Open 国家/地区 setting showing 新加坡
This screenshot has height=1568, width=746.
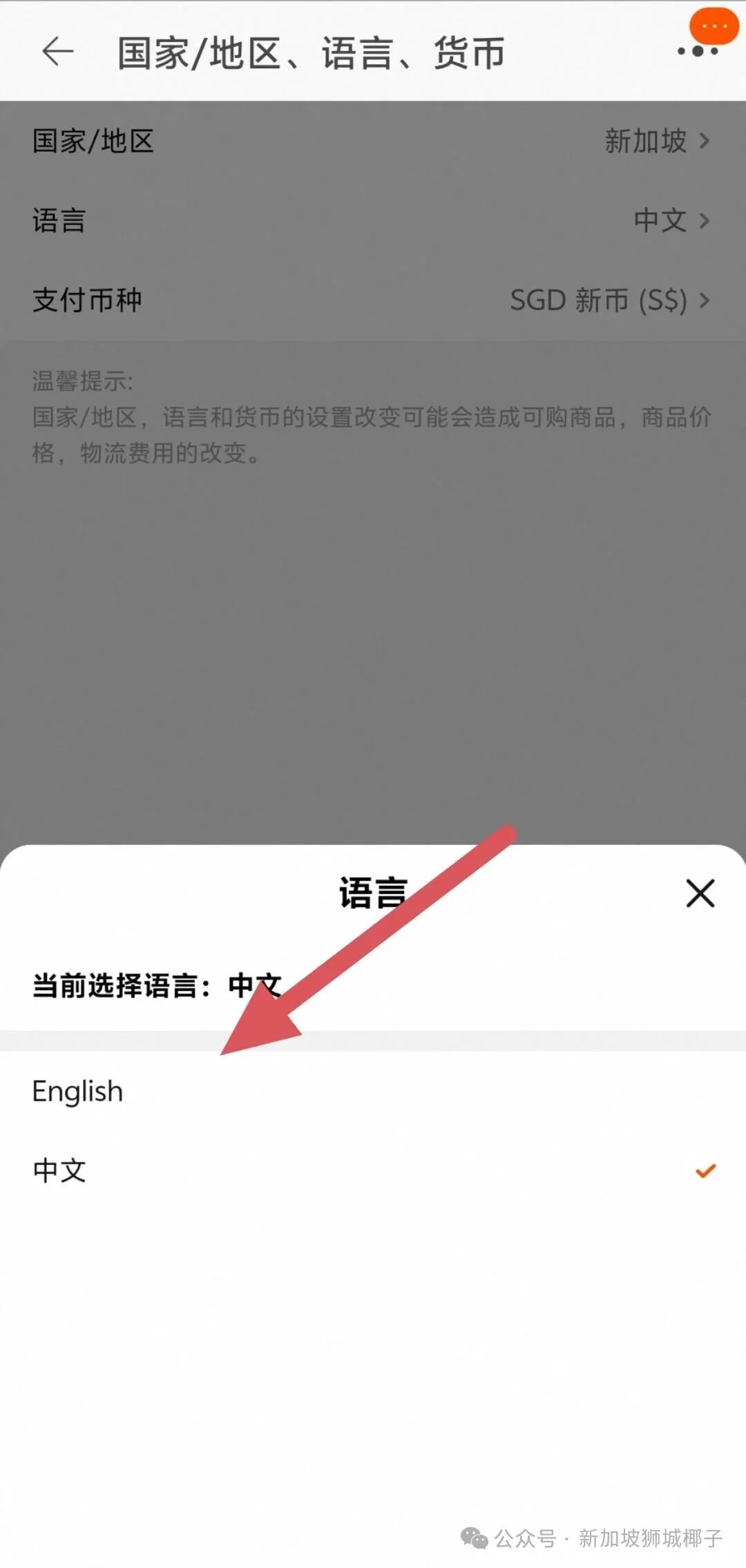tap(373, 142)
